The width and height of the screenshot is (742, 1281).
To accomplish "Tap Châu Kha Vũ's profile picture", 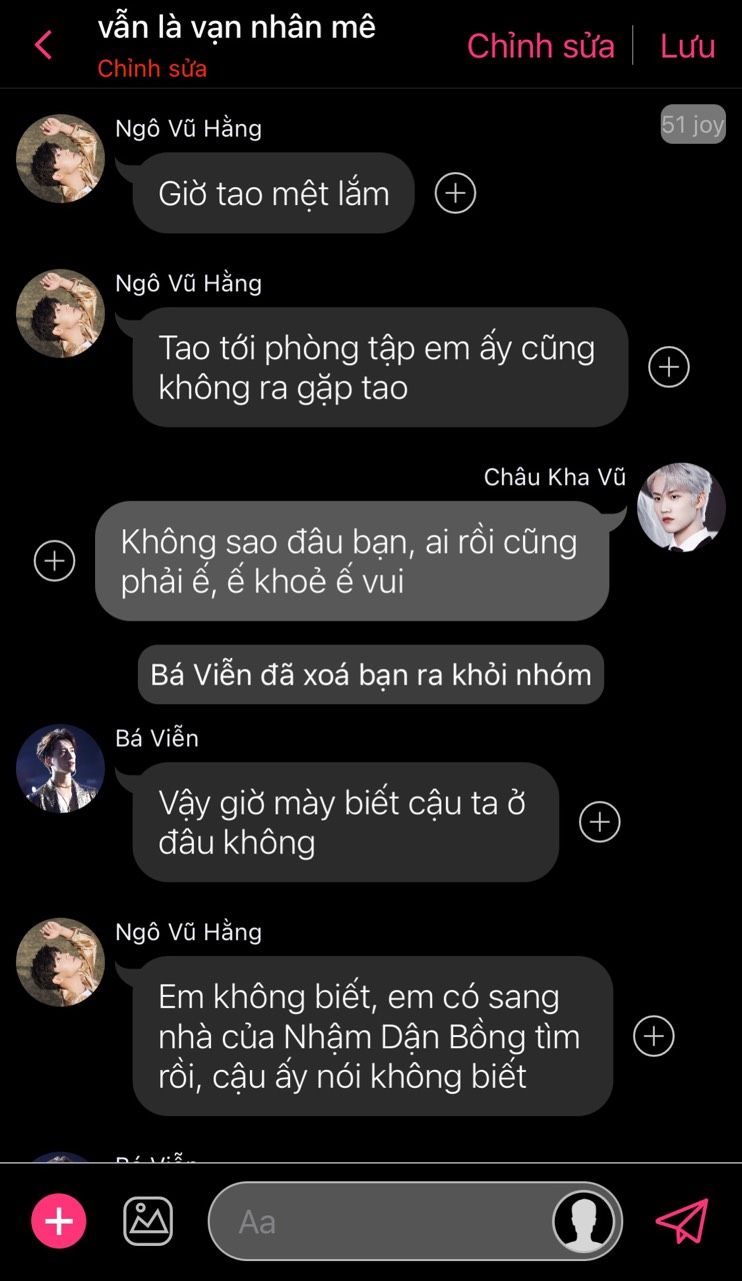I will 681,507.
